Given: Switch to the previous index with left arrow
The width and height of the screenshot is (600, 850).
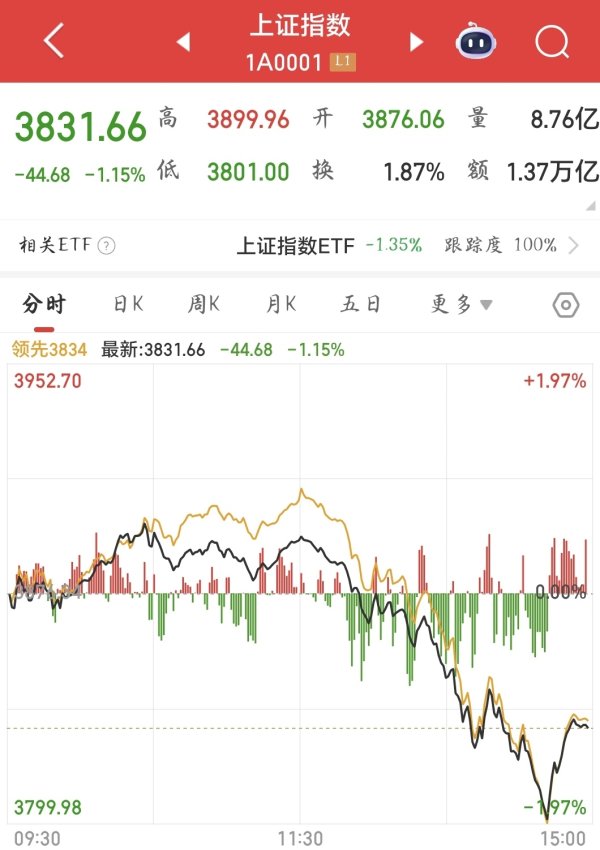Looking at the screenshot, I should (183, 42).
